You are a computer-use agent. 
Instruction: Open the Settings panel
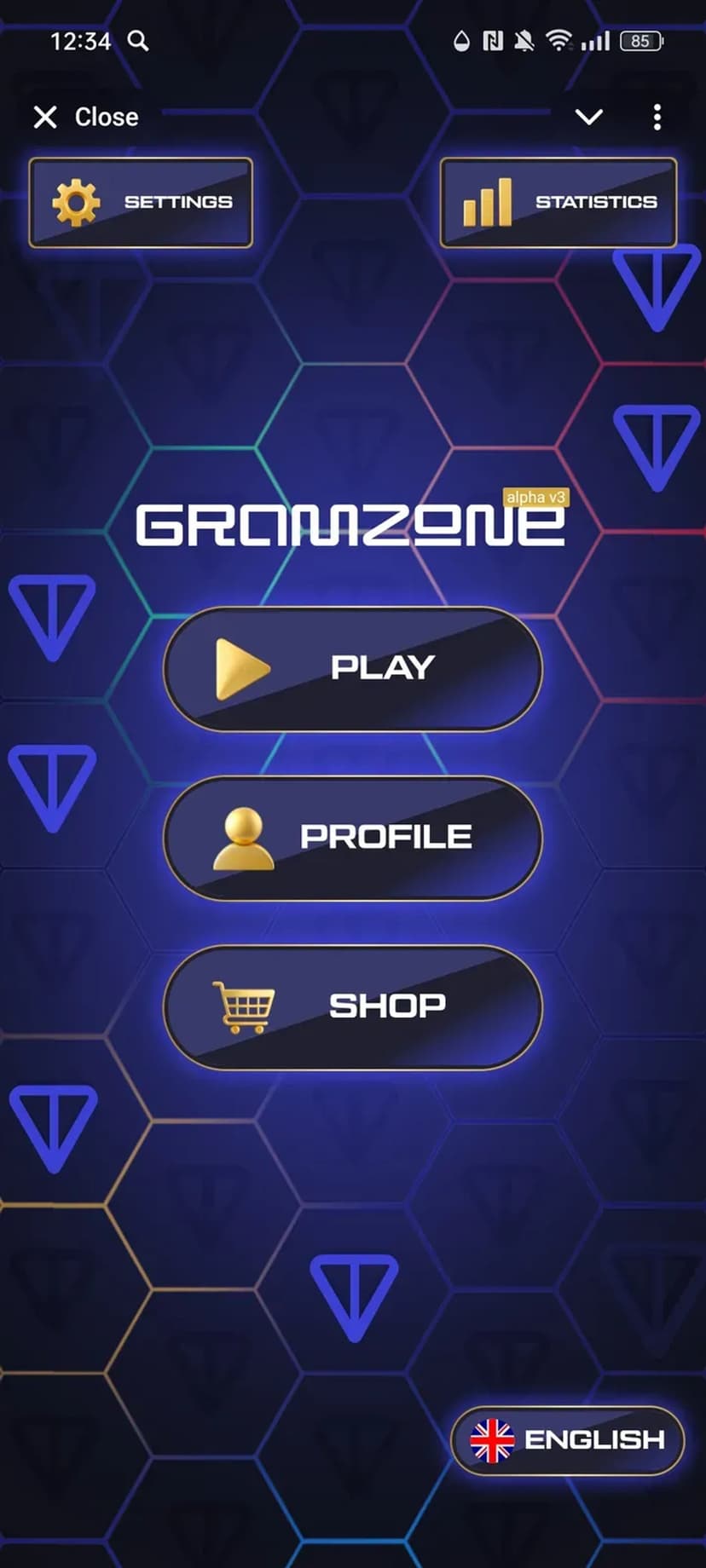(141, 202)
